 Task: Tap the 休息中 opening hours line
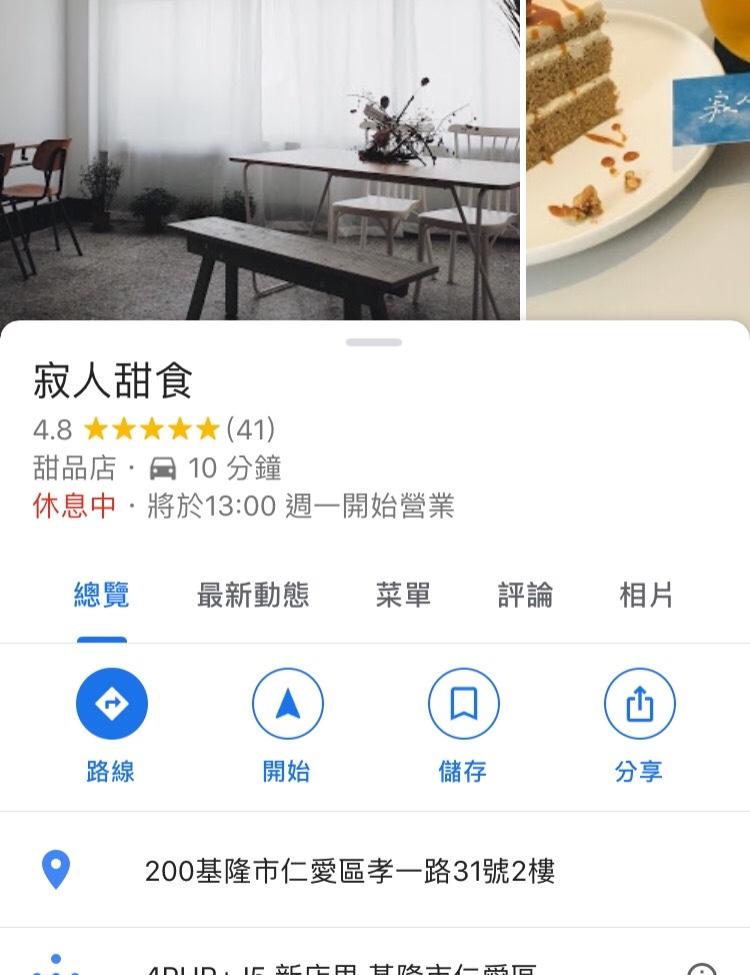click(x=244, y=506)
